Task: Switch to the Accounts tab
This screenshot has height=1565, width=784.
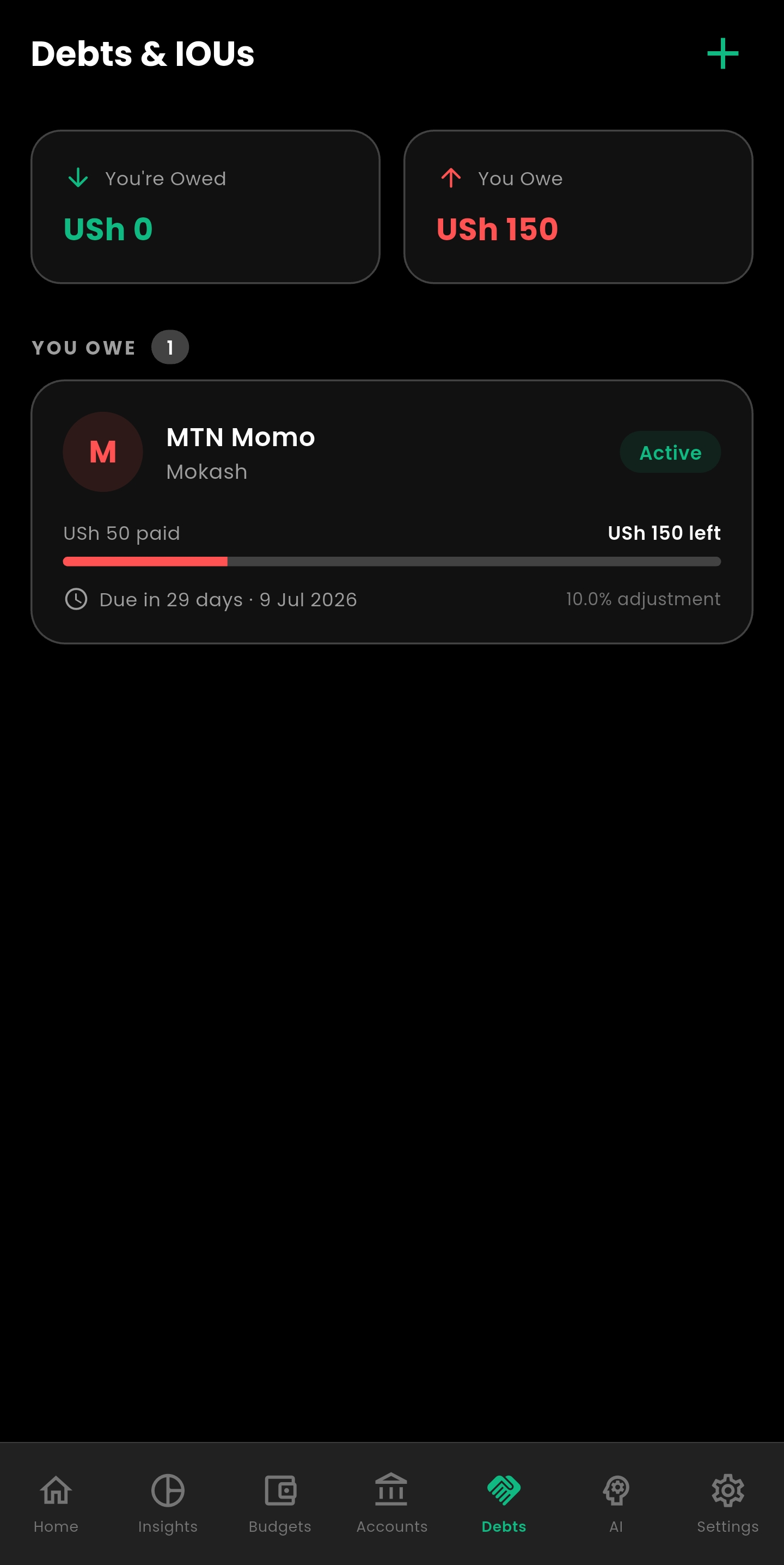Action: coord(391,1503)
